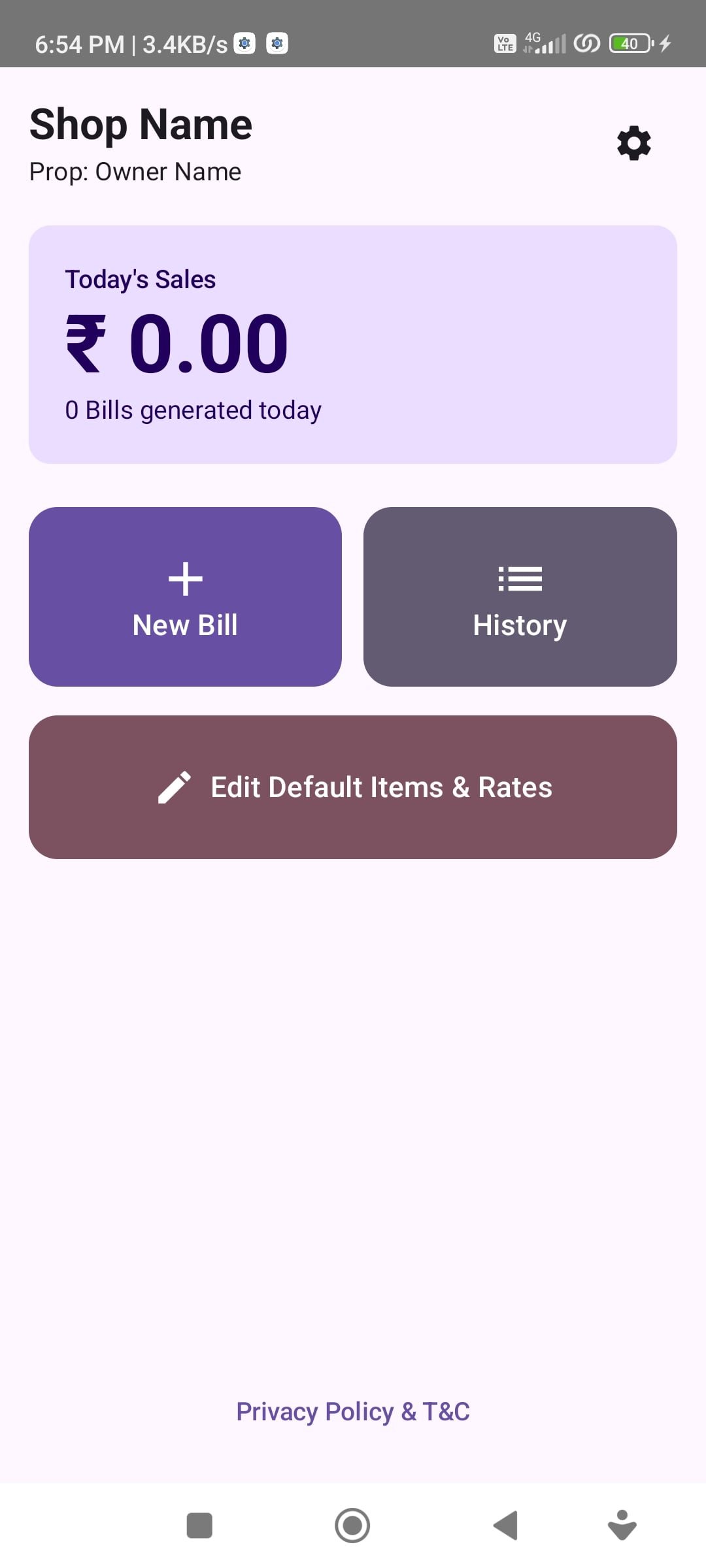Screen dimensions: 706x1568
Task: Tap the system back button
Action: (x=505, y=1526)
